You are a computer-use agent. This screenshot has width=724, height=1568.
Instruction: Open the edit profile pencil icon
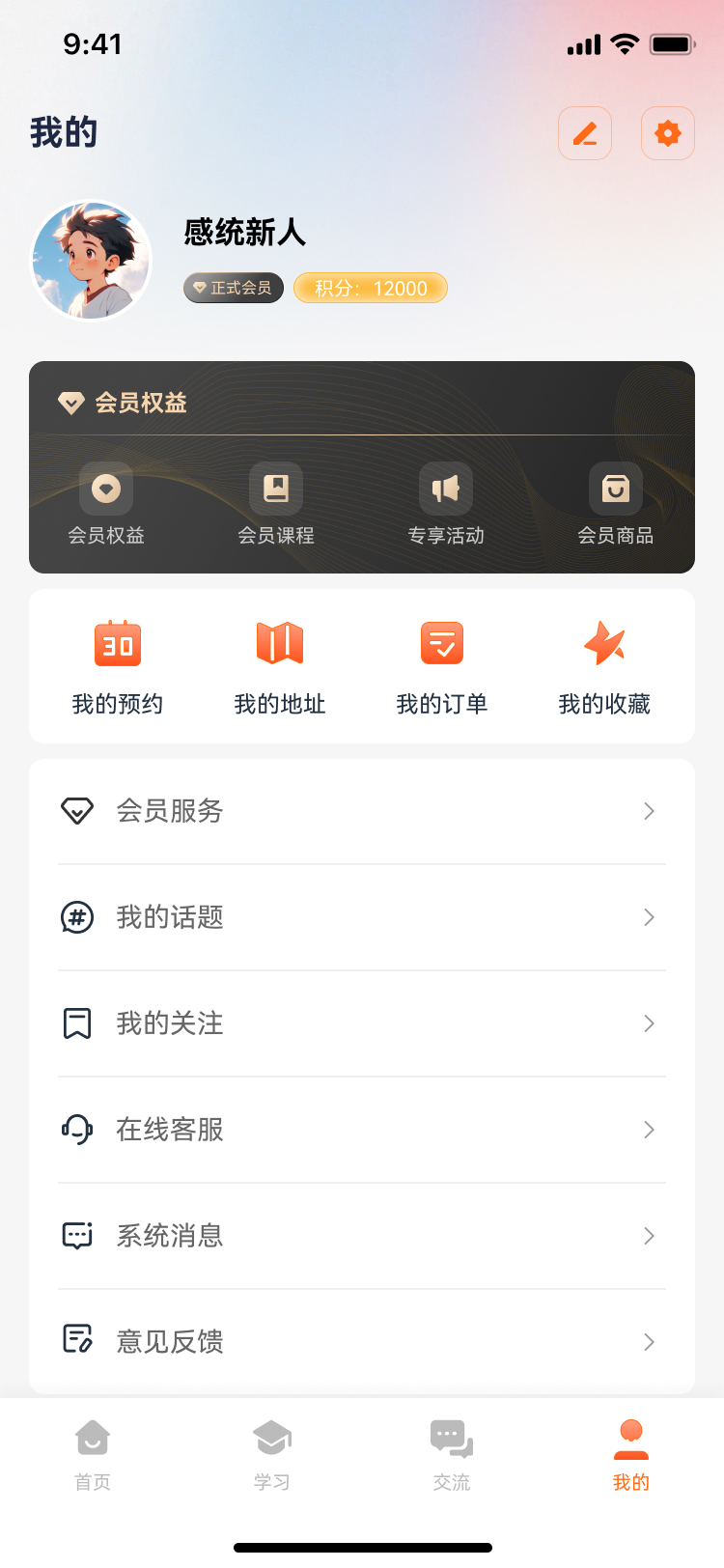pyautogui.click(x=584, y=132)
